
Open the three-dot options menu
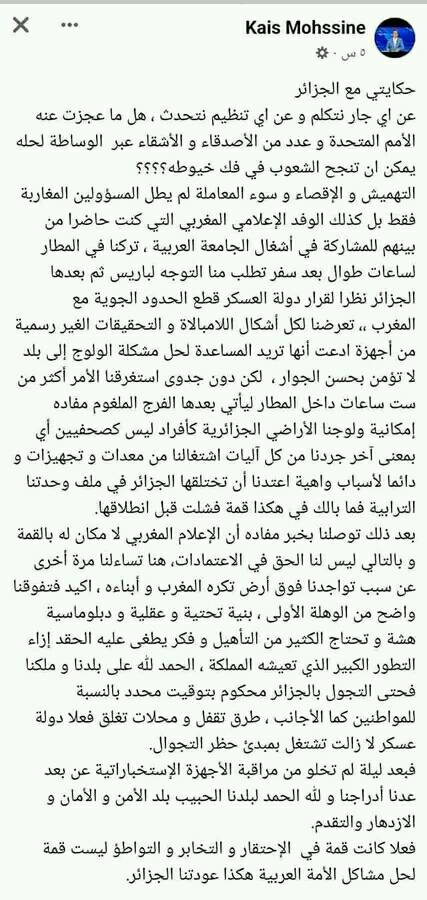pos(69,25)
